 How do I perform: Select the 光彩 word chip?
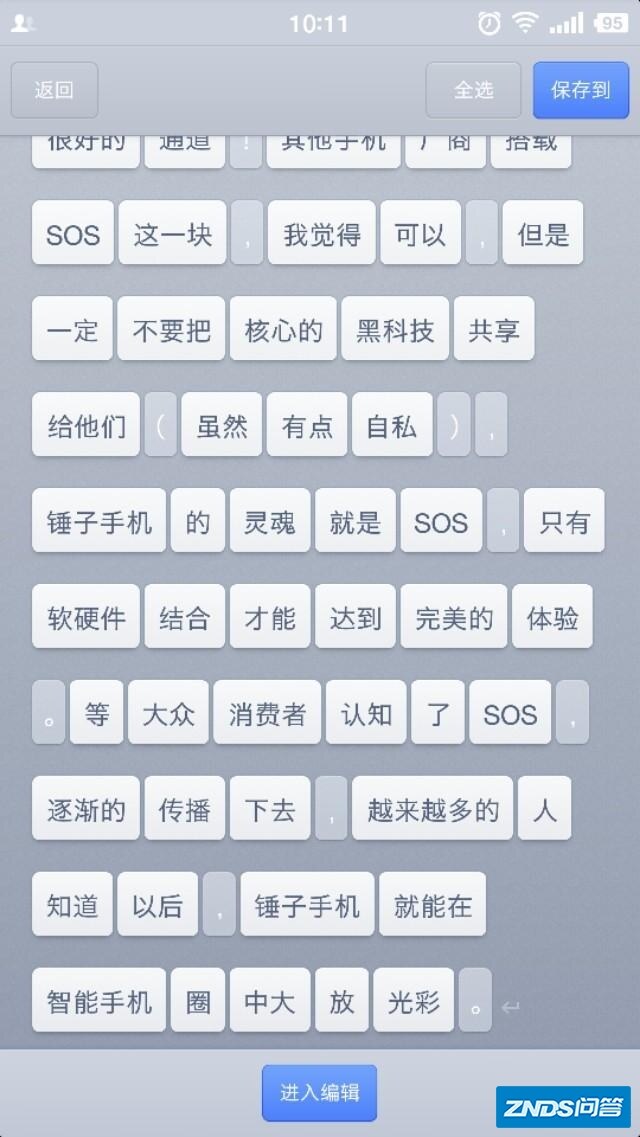click(413, 1001)
